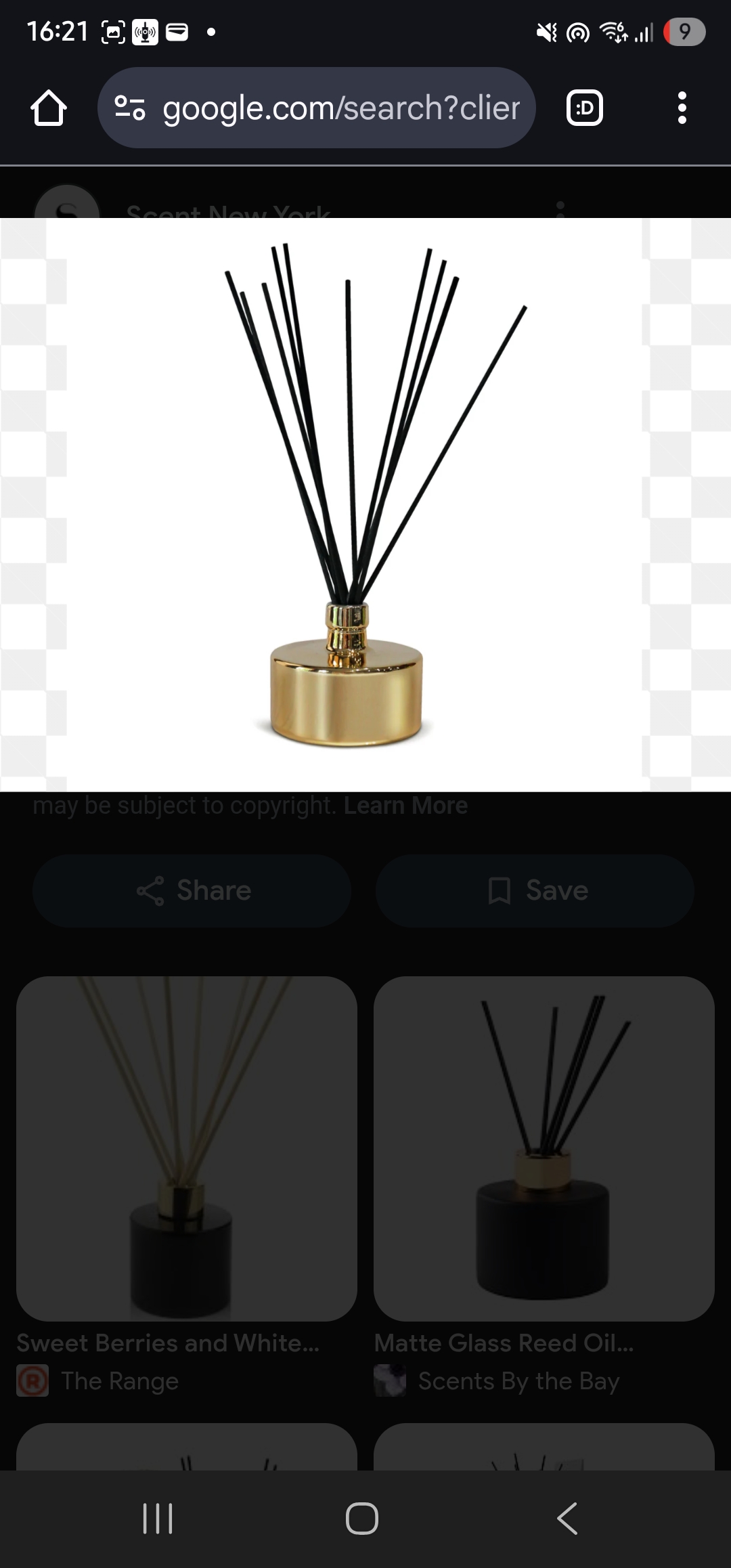
Task: Open the browser overflow menu
Action: pos(682,108)
